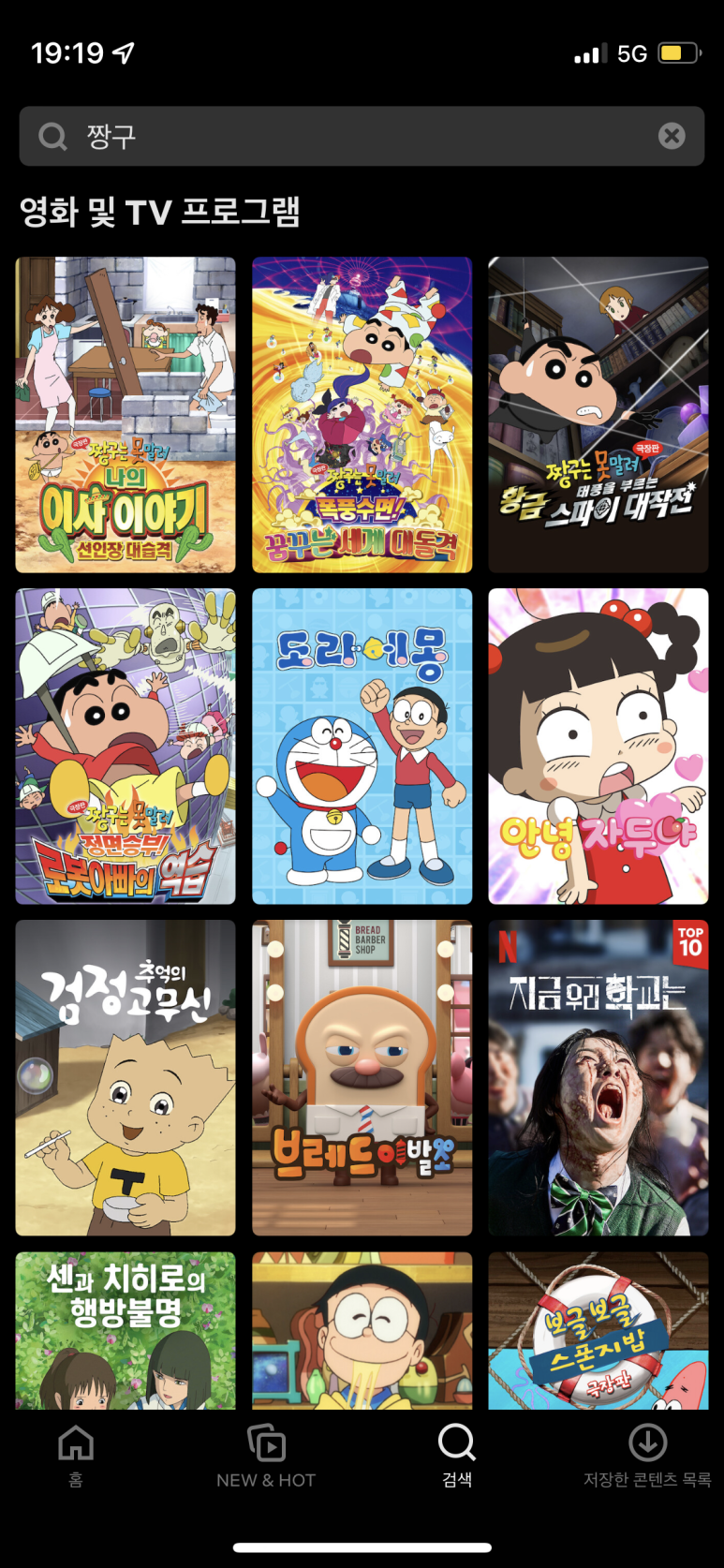Open the 저장한 콘텐츠 목록 tab

click(647, 1457)
